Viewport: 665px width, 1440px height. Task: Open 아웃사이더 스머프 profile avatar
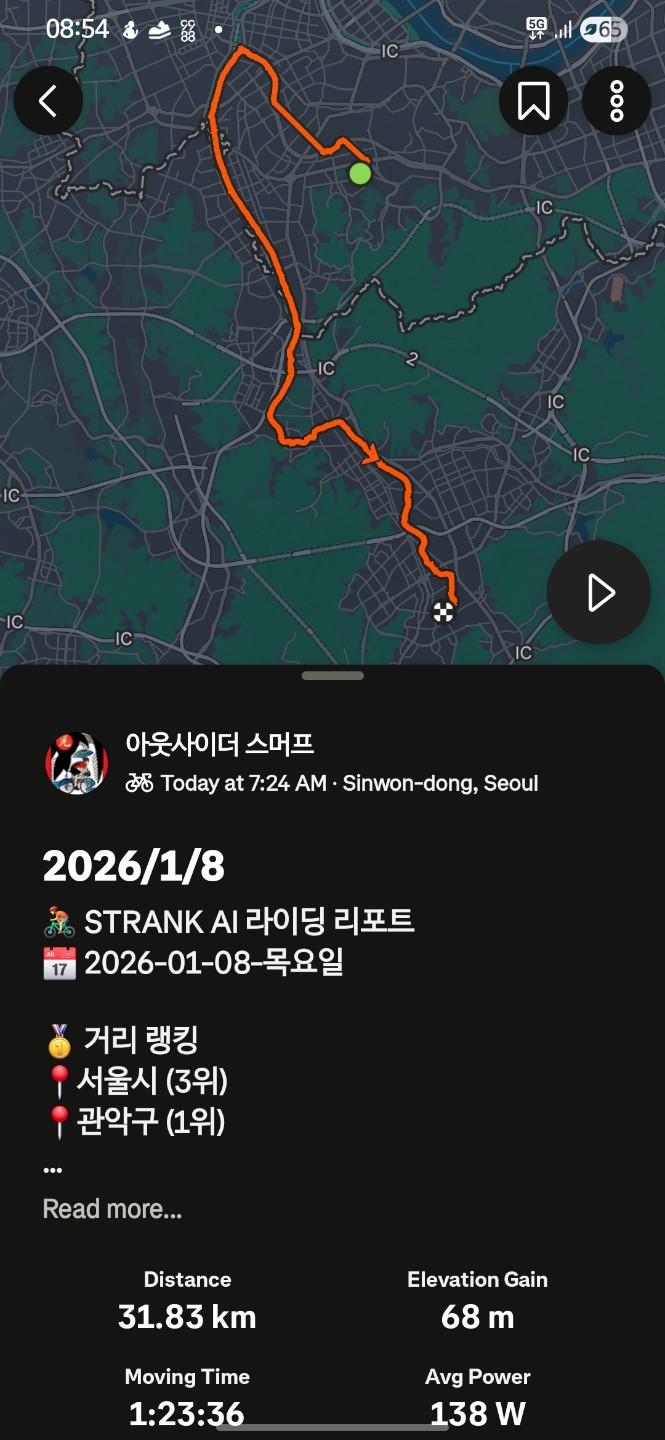(77, 763)
